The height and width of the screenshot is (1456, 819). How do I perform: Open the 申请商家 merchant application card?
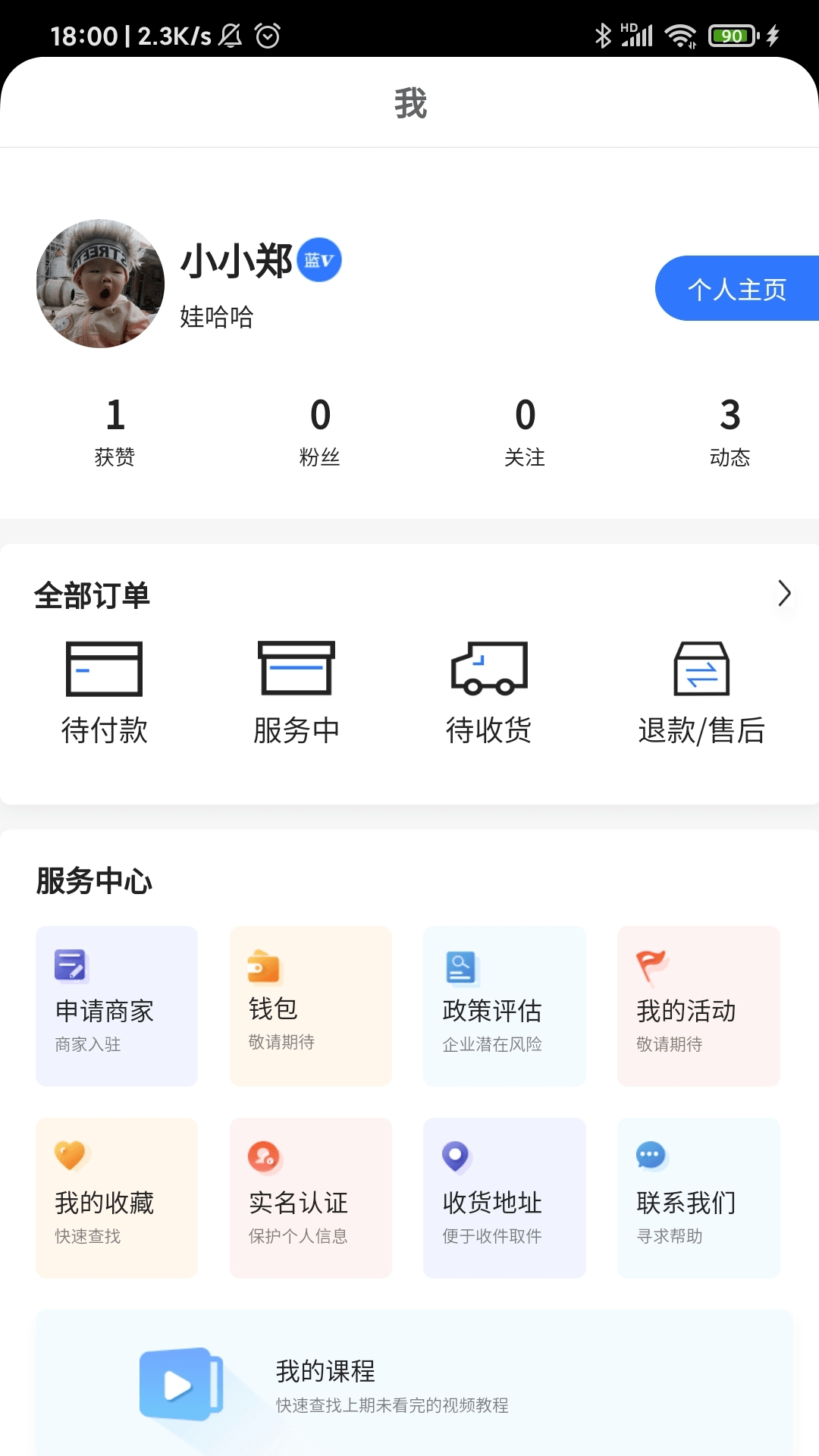(x=117, y=1006)
